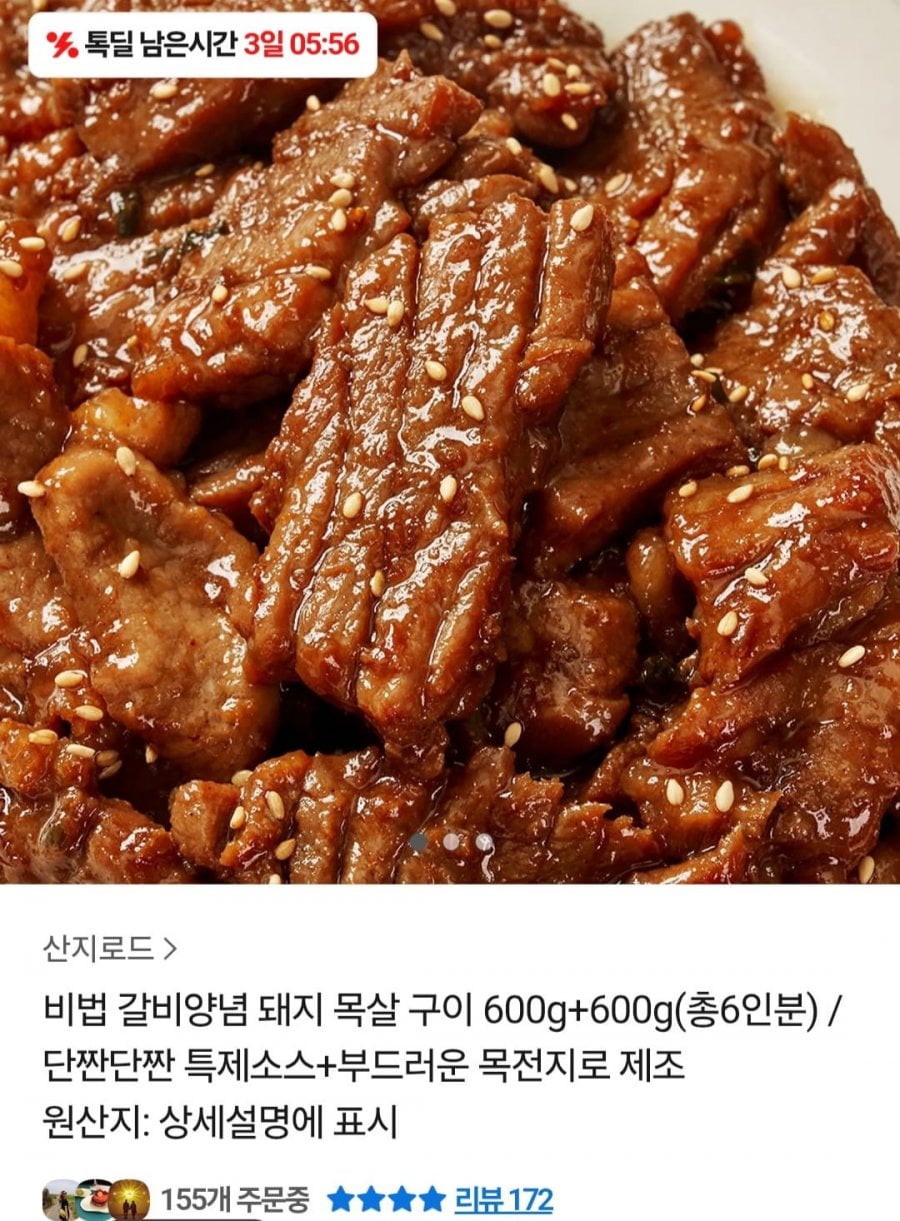Viewport: 900px width, 1221px height.
Task: Tap the grilled pork product photo
Action: click(x=450, y=450)
